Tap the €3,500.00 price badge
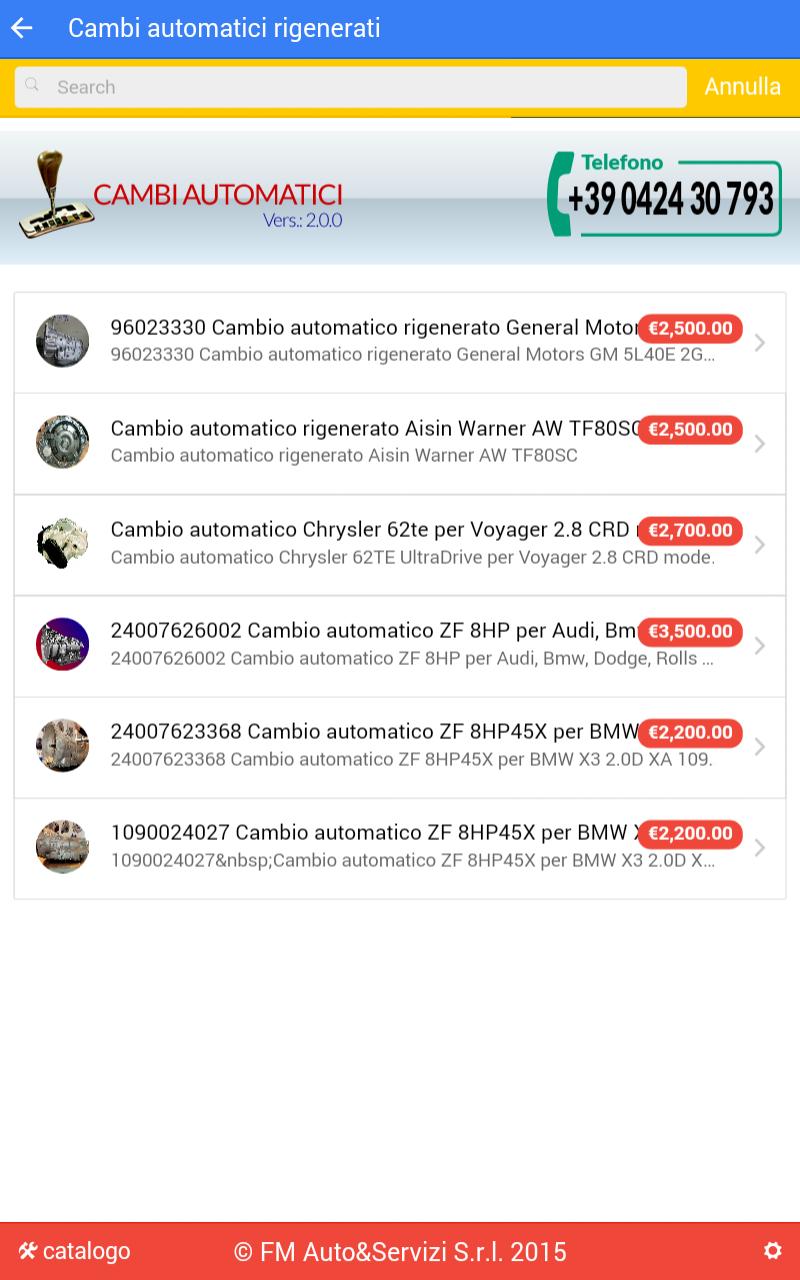The image size is (800, 1280). tap(690, 631)
